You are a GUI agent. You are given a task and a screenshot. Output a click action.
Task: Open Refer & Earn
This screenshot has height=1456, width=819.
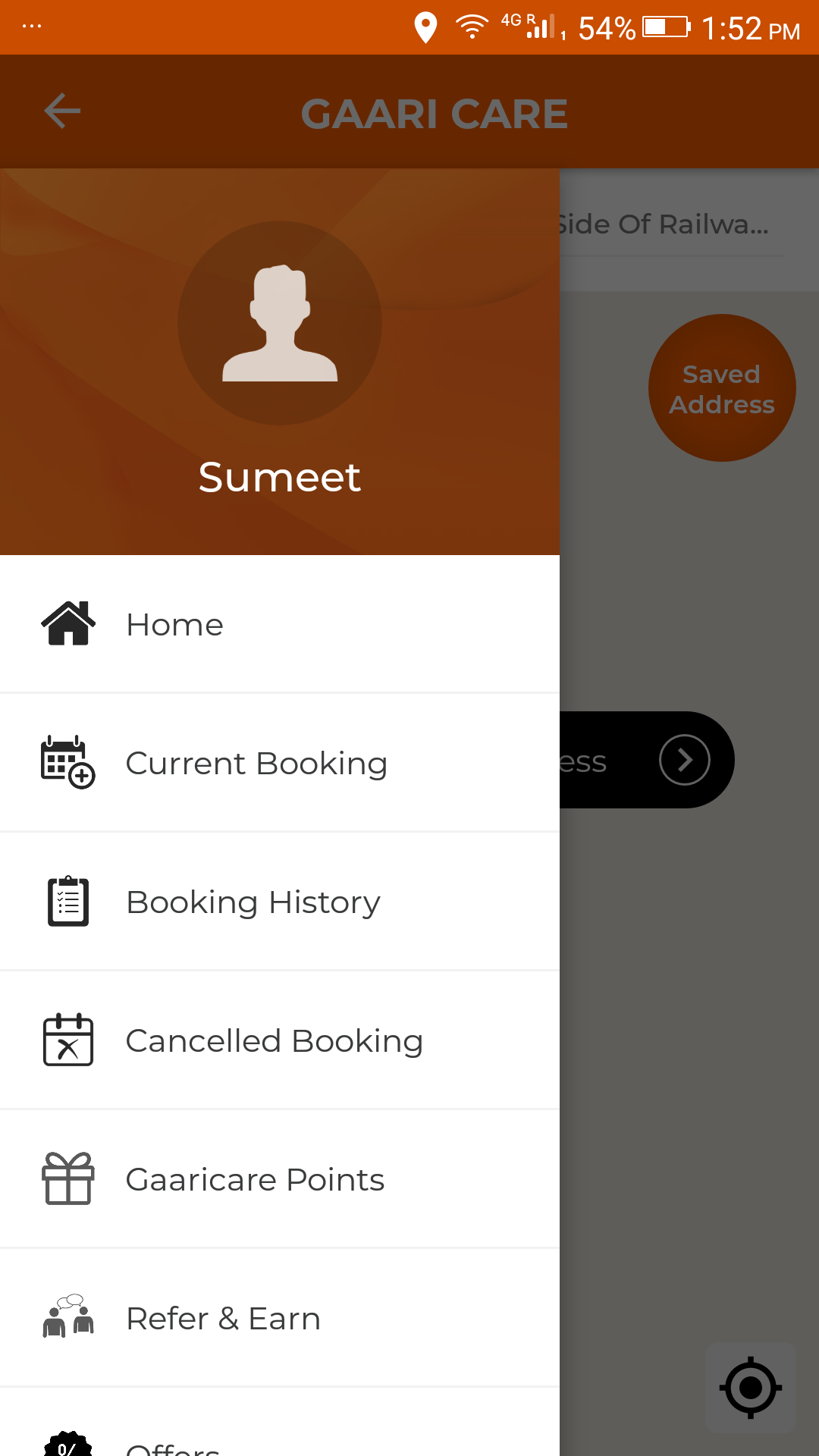[x=280, y=1318]
